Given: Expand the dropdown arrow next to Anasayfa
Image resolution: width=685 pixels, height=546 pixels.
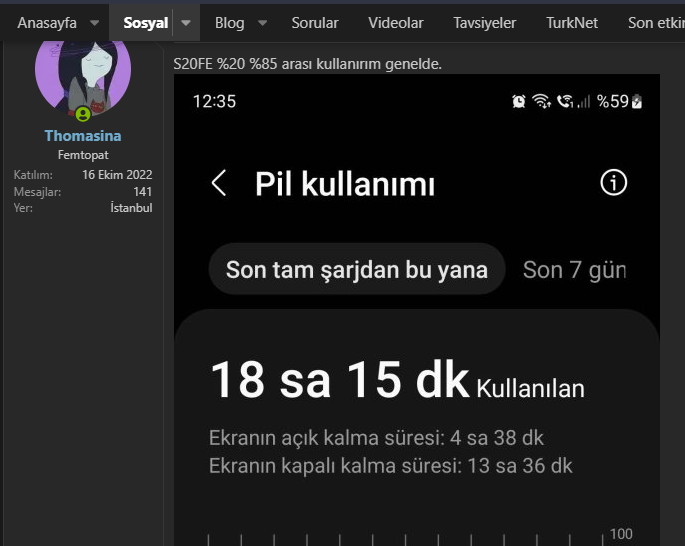Looking at the screenshot, I should (x=94, y=22).
